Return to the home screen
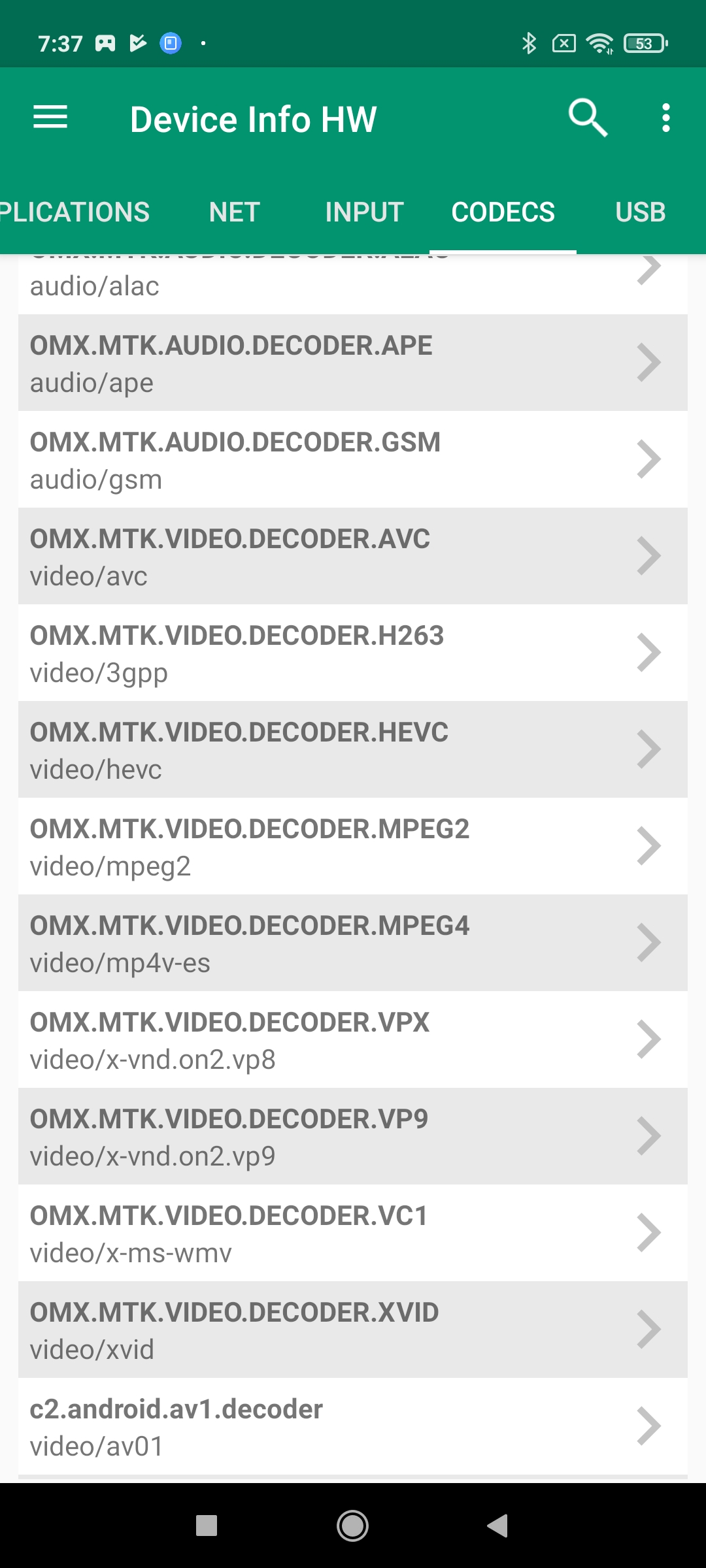 [352, 1526]
